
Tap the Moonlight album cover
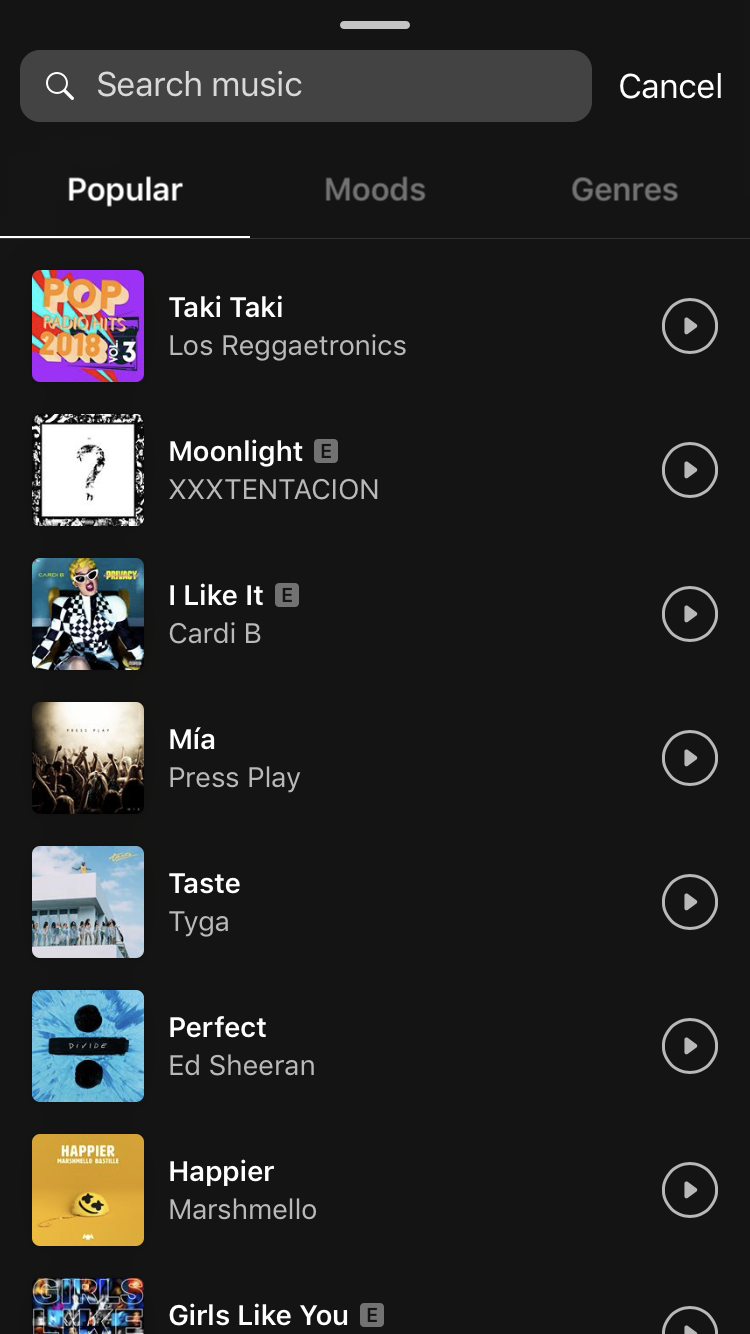pos(88,470)
